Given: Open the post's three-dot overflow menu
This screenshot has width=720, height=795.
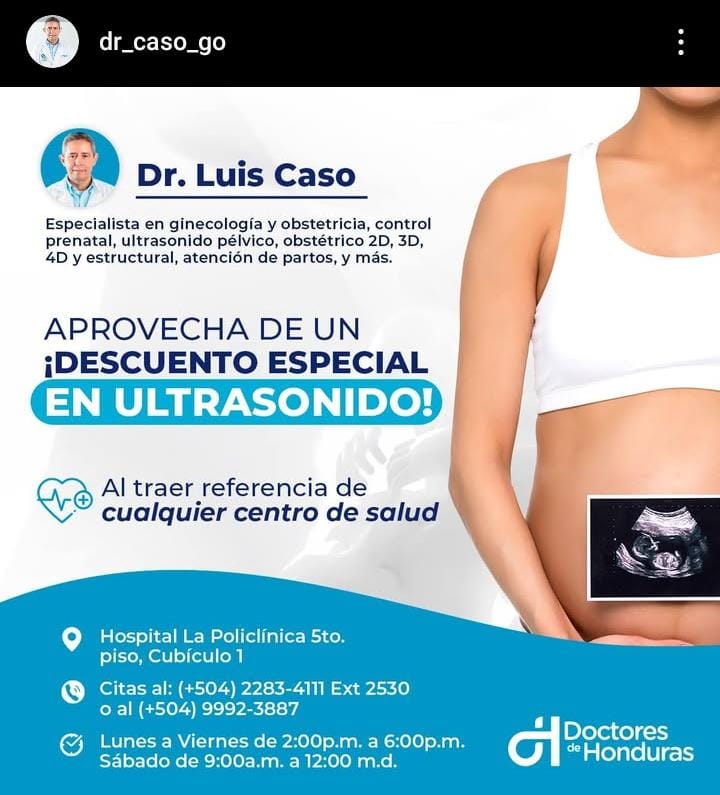Looking at the screenshot, I should 680,42.
